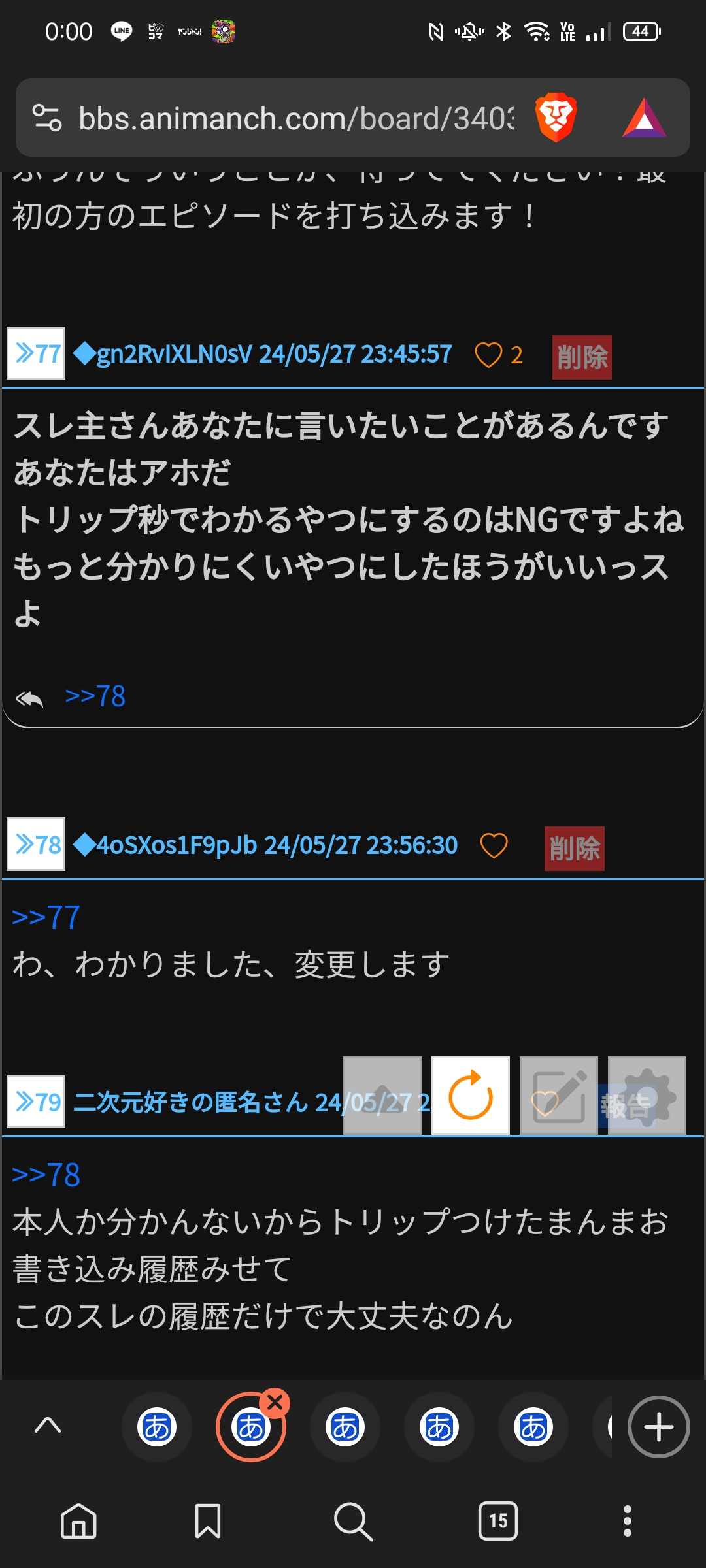The width and height of the screenshot is (706, 1568).
Task: Tap post number >>77 badge
Action: coord(37,353)
